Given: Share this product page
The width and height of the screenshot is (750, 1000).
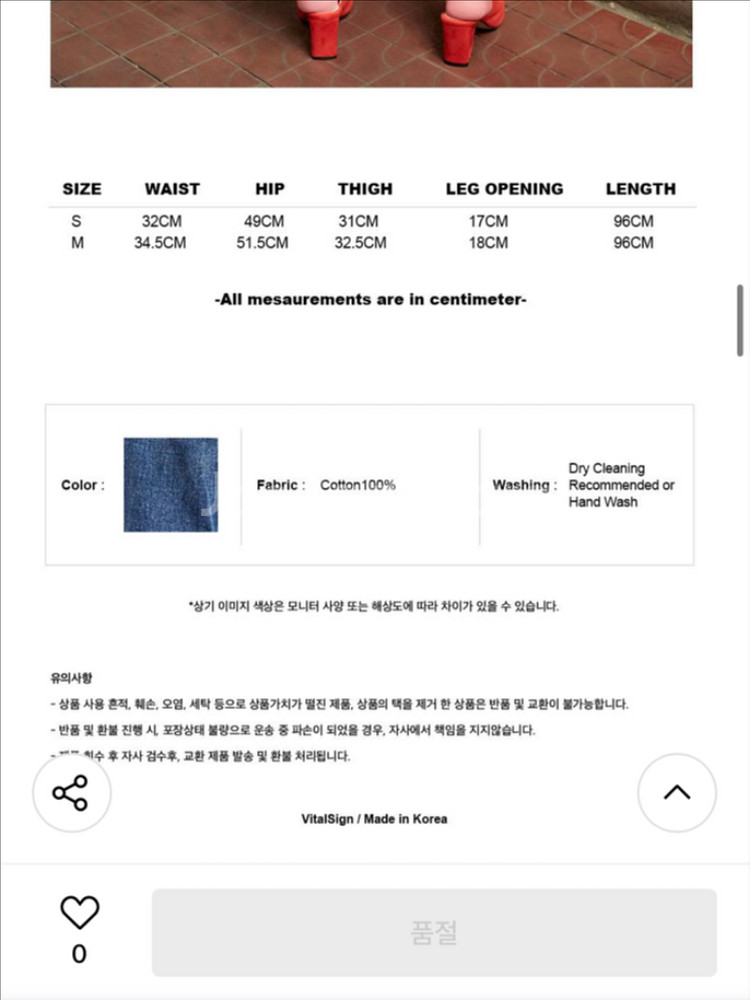Looking at the screenshot, I should tap(71, 794).
